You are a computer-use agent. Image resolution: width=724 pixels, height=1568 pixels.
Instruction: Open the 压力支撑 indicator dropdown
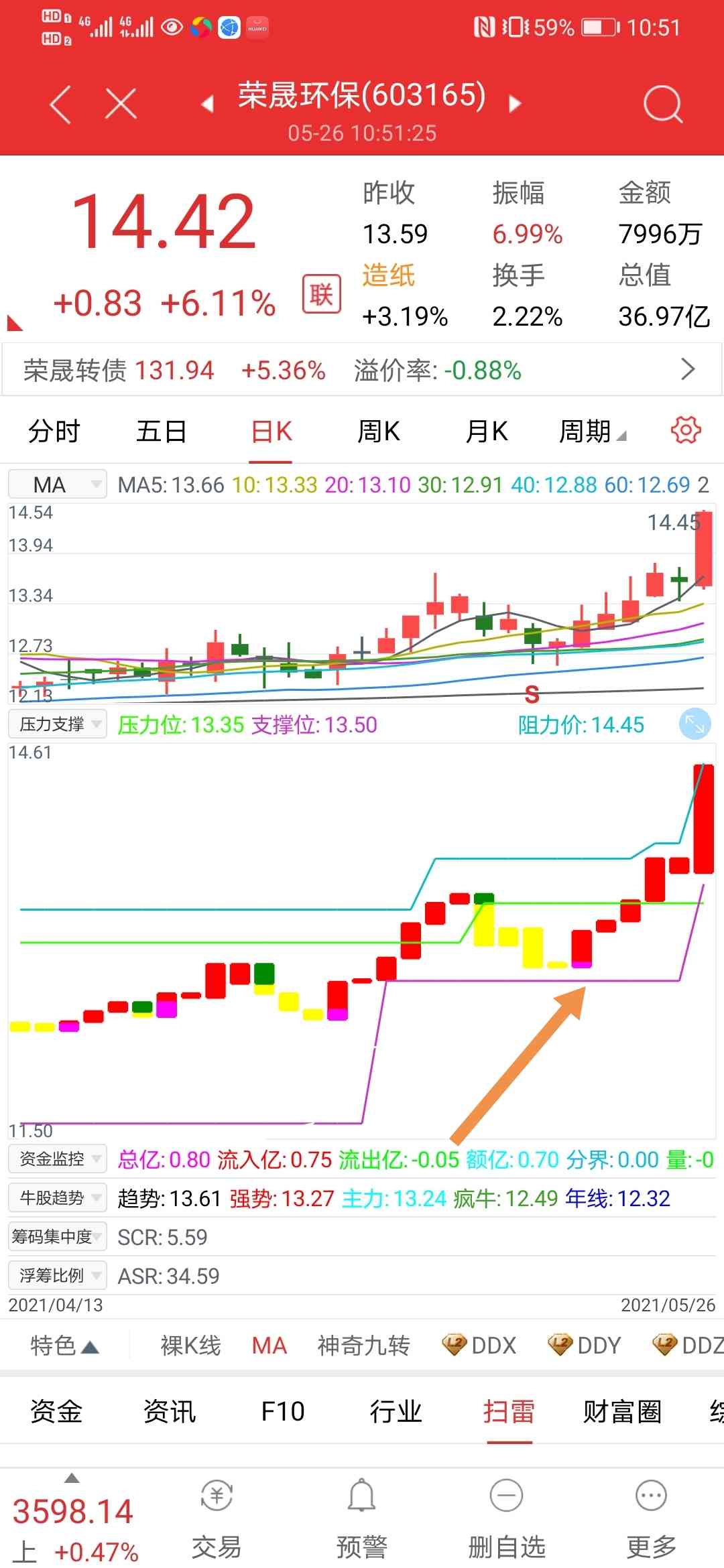58,724
